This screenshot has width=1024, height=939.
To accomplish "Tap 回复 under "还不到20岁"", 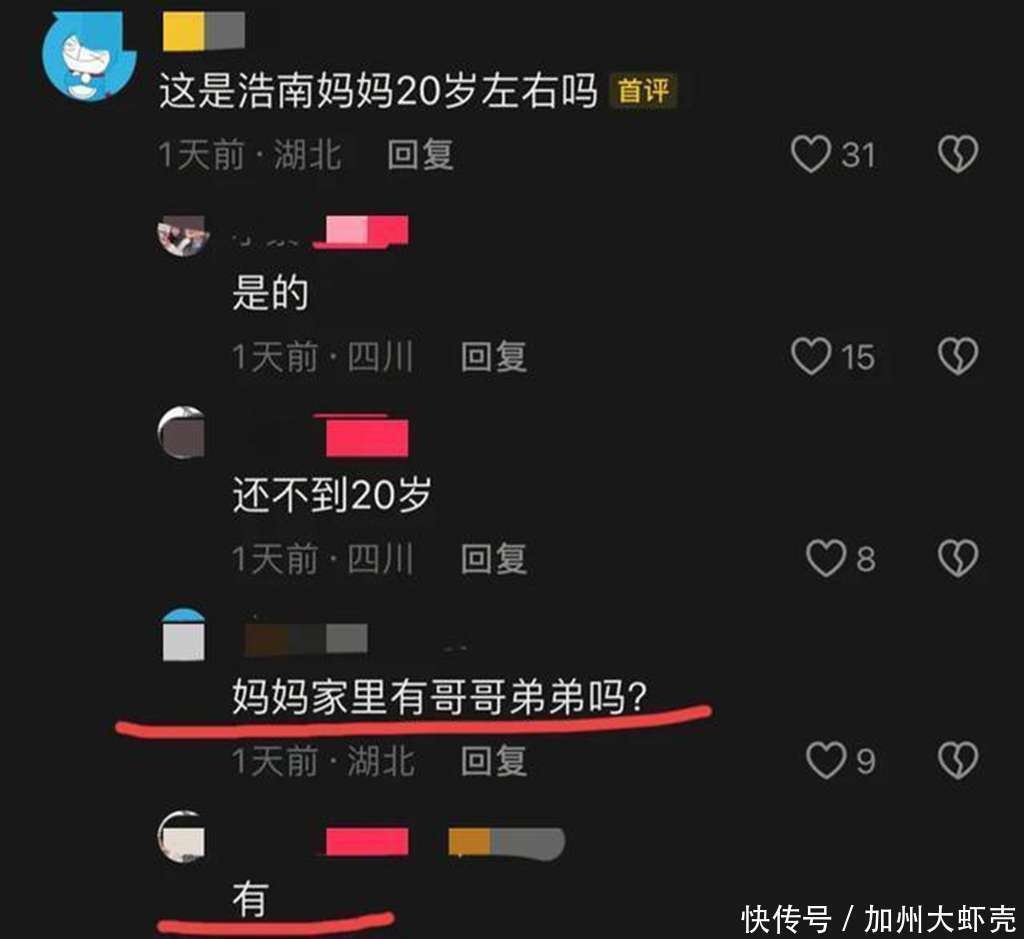I will (x=493, y=559).
